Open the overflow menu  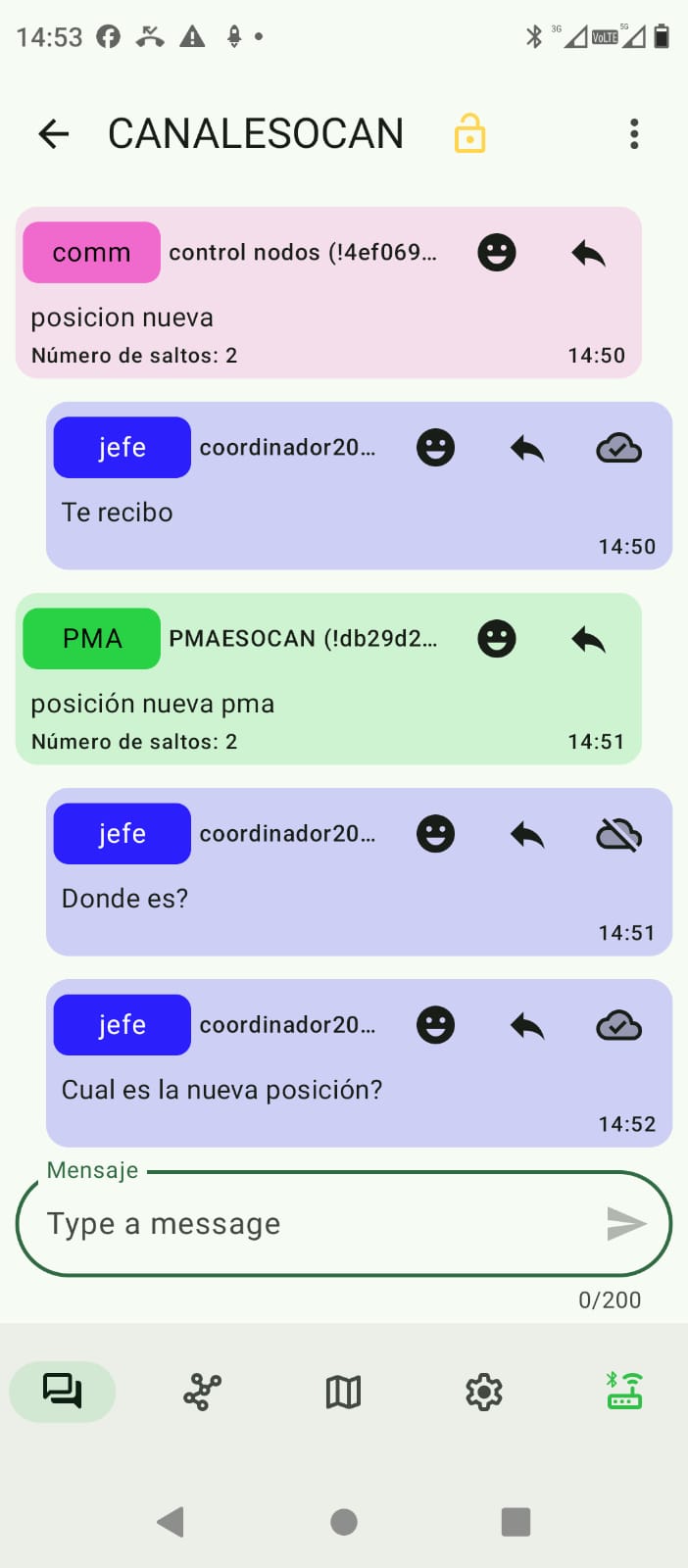point(634,133)
